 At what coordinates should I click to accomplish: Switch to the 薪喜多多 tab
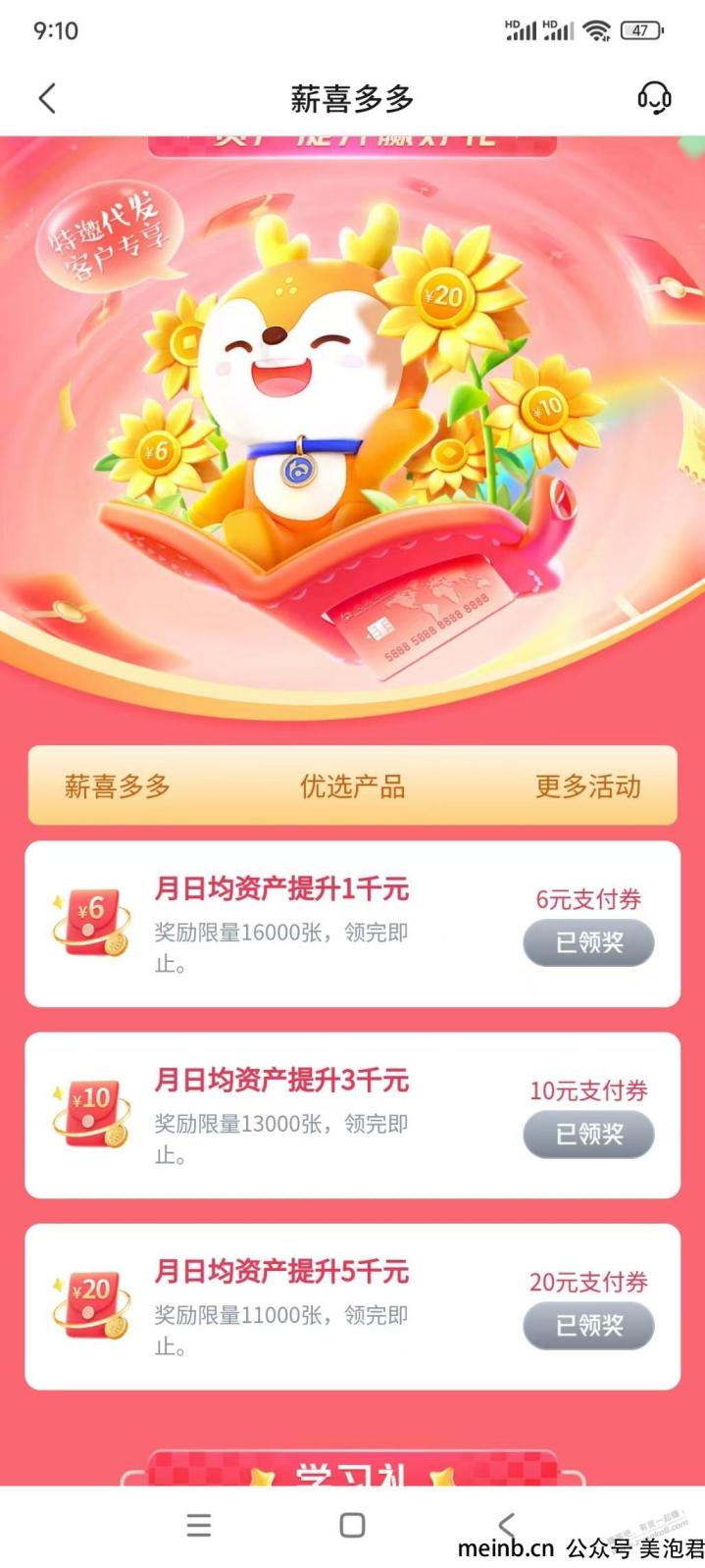(118, 786)
